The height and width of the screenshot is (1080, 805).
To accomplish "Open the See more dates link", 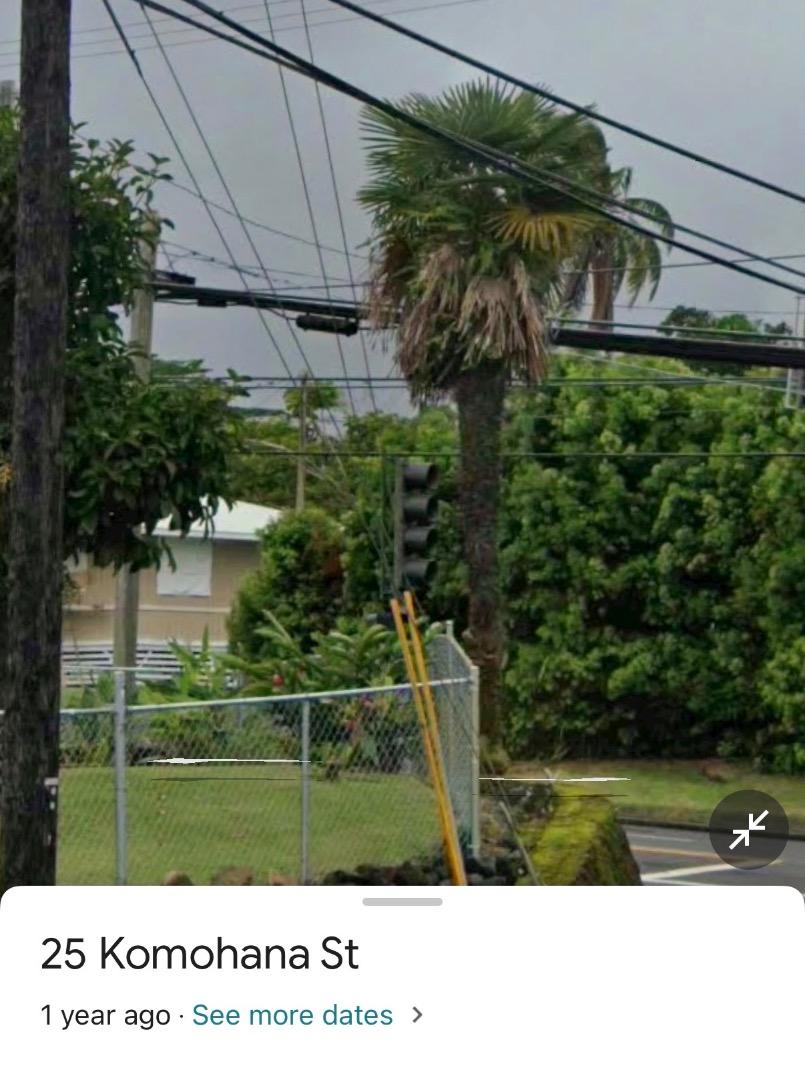I will coord(292,1015).
